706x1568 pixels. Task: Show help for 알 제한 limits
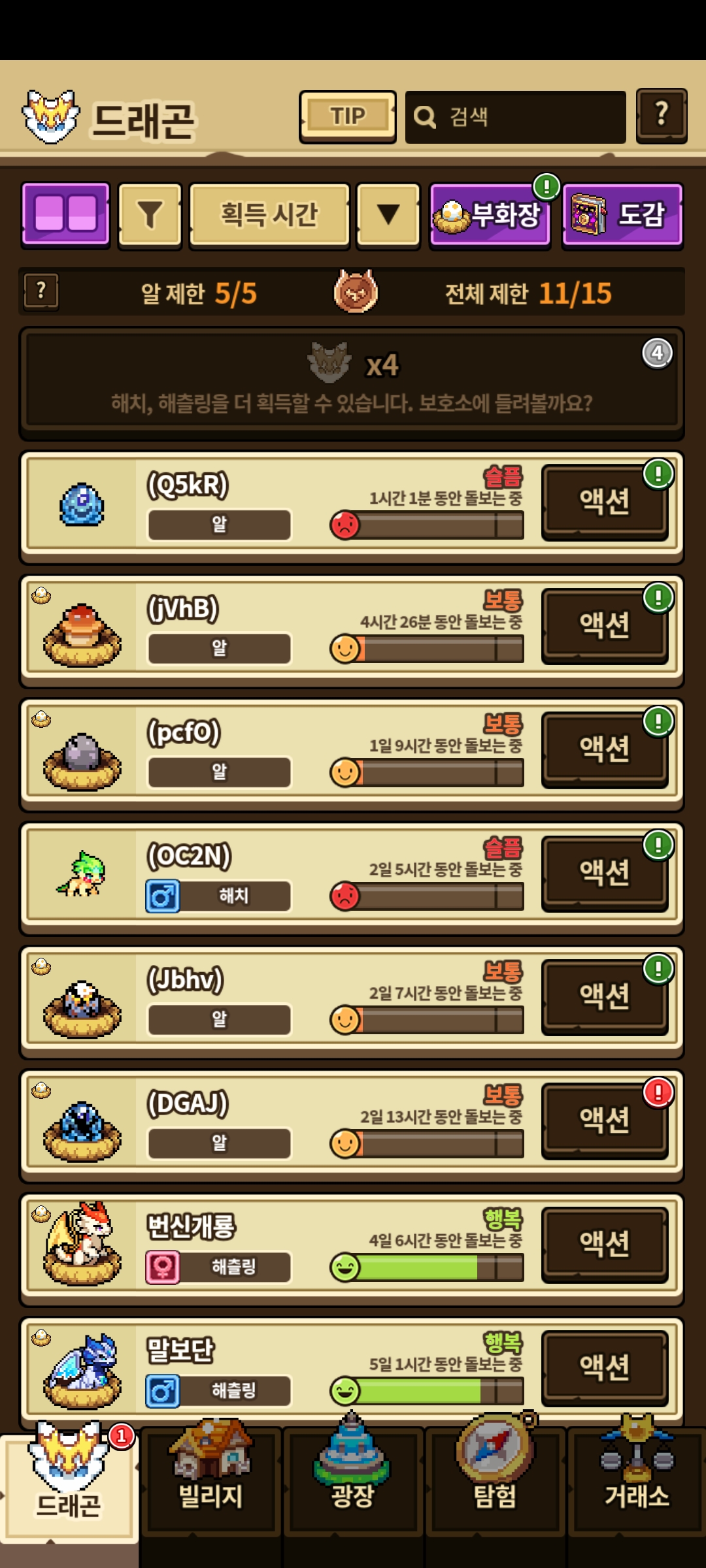click(x=41, y=291)
